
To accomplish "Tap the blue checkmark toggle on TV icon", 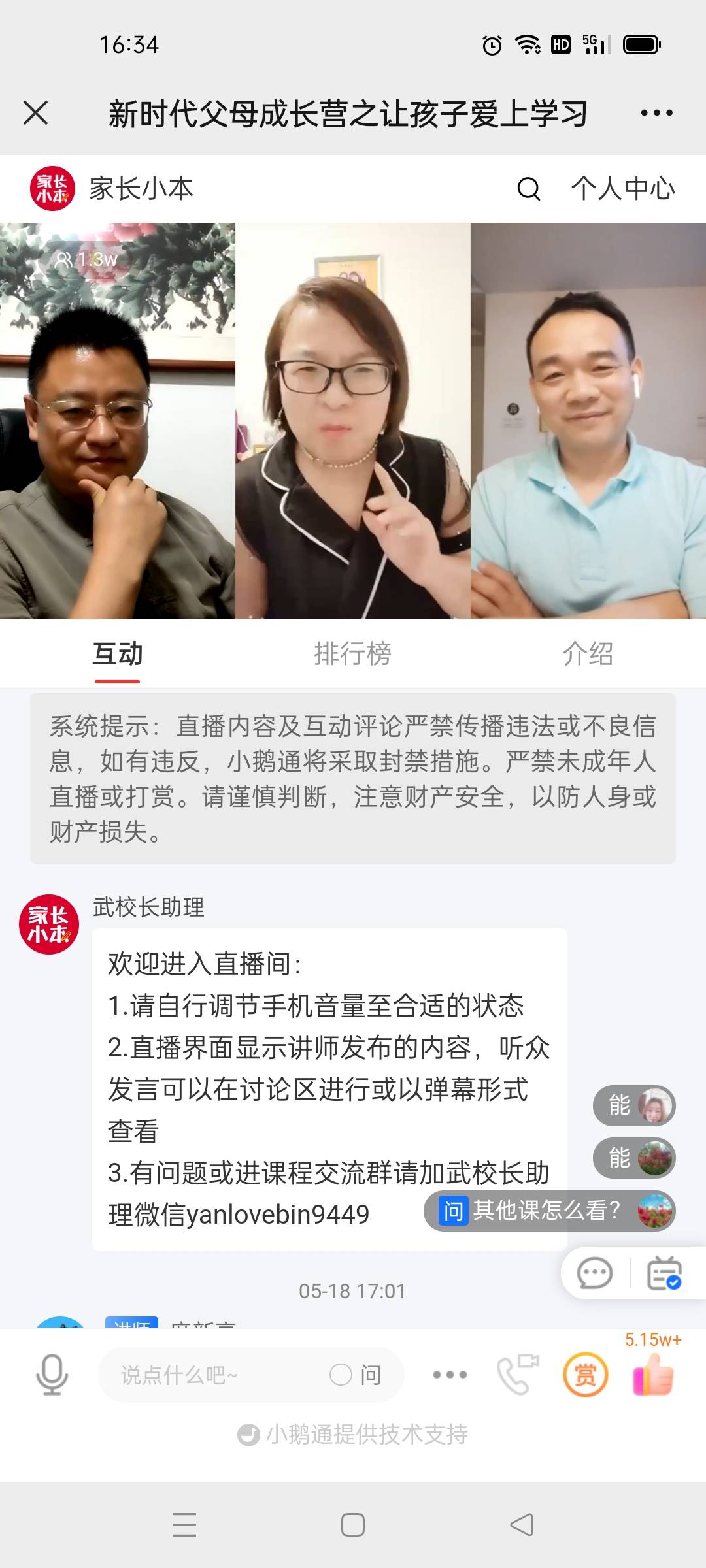I will (675, 1282).
